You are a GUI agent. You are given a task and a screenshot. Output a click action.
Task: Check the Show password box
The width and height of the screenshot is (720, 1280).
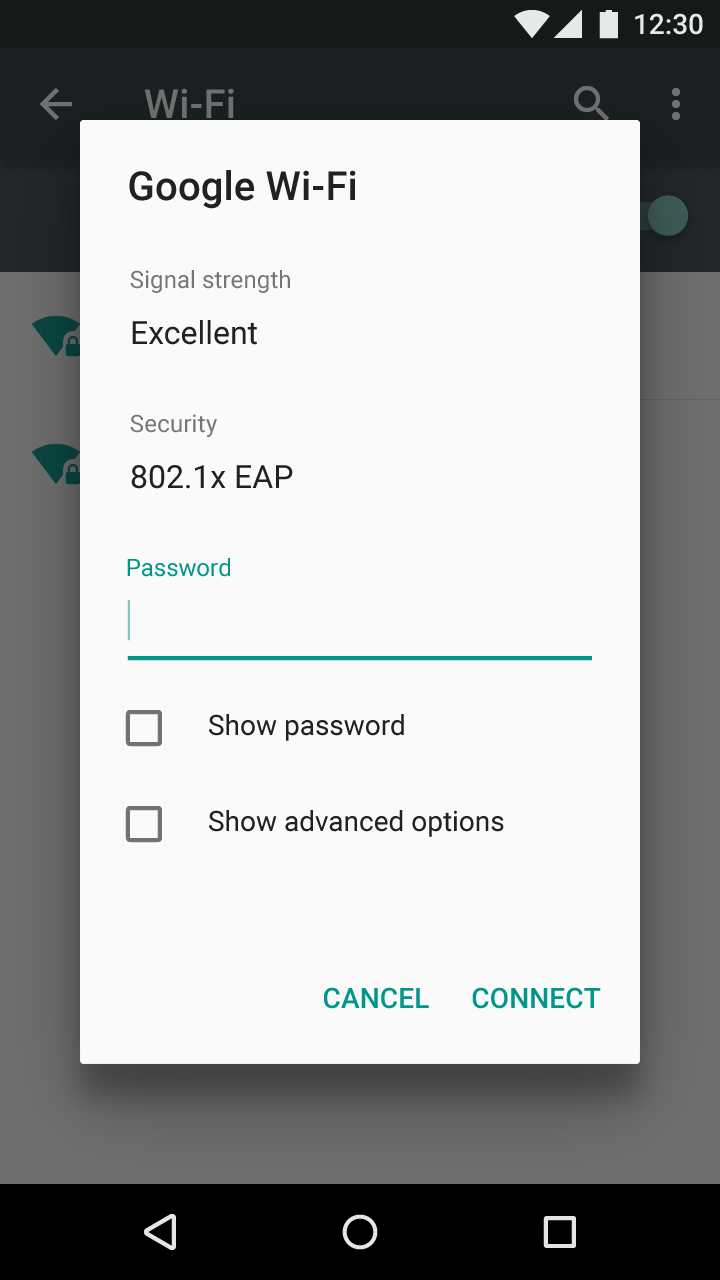144,728
